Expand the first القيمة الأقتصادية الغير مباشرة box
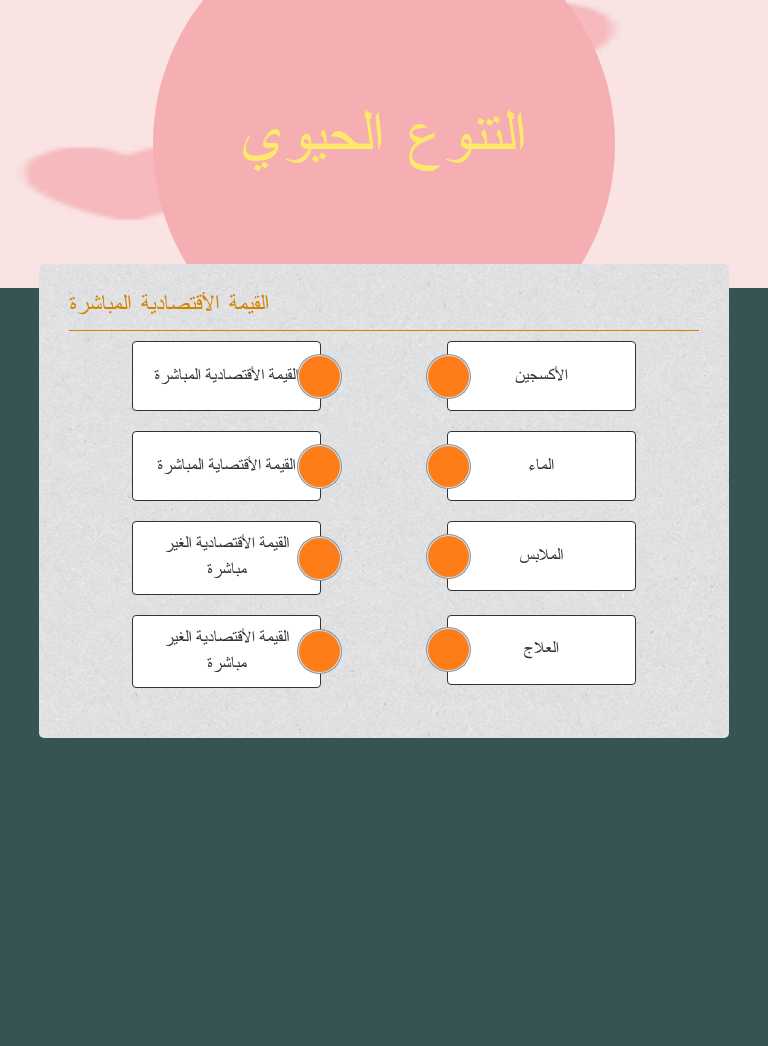The width and height of the screenshot is (768, 1046). click(226, 557)
